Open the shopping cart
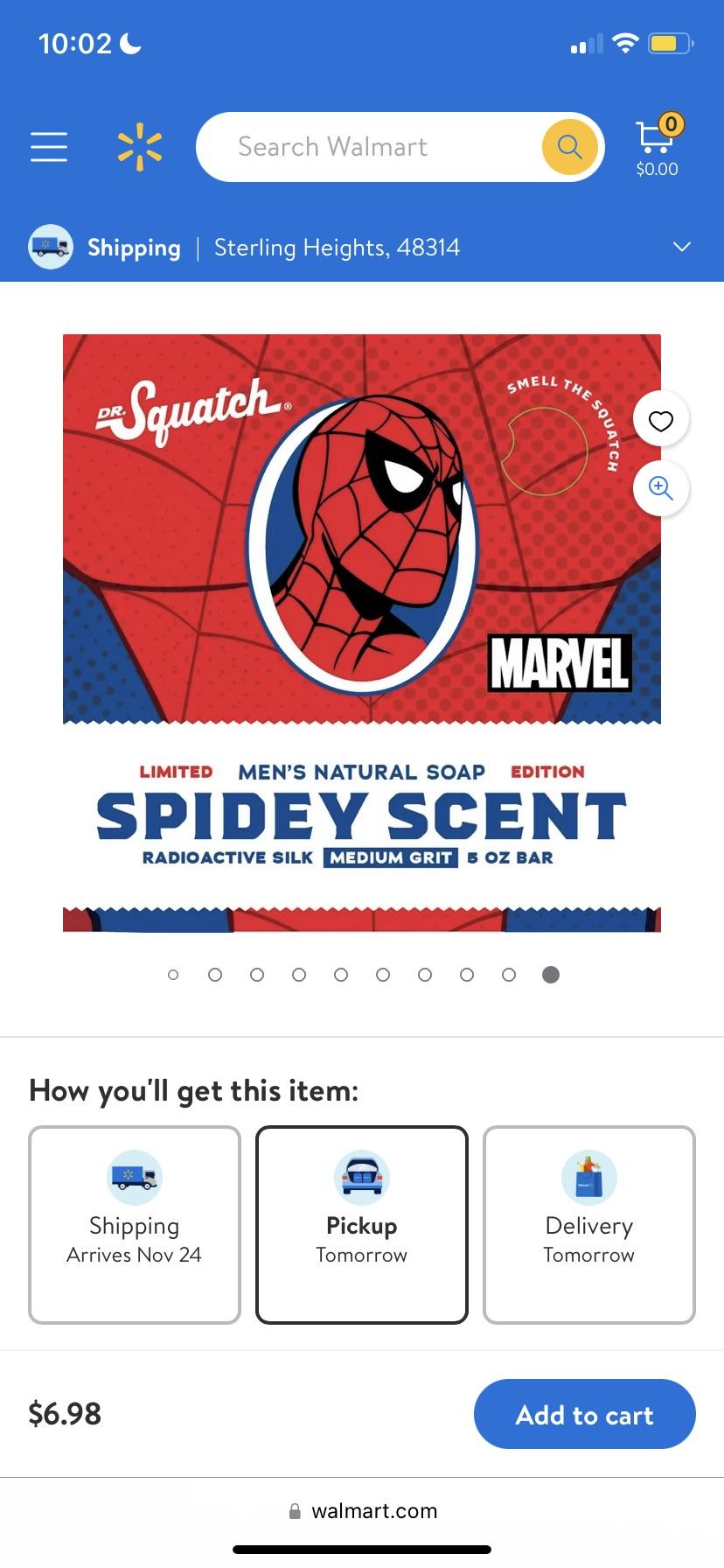 point(658,145)
